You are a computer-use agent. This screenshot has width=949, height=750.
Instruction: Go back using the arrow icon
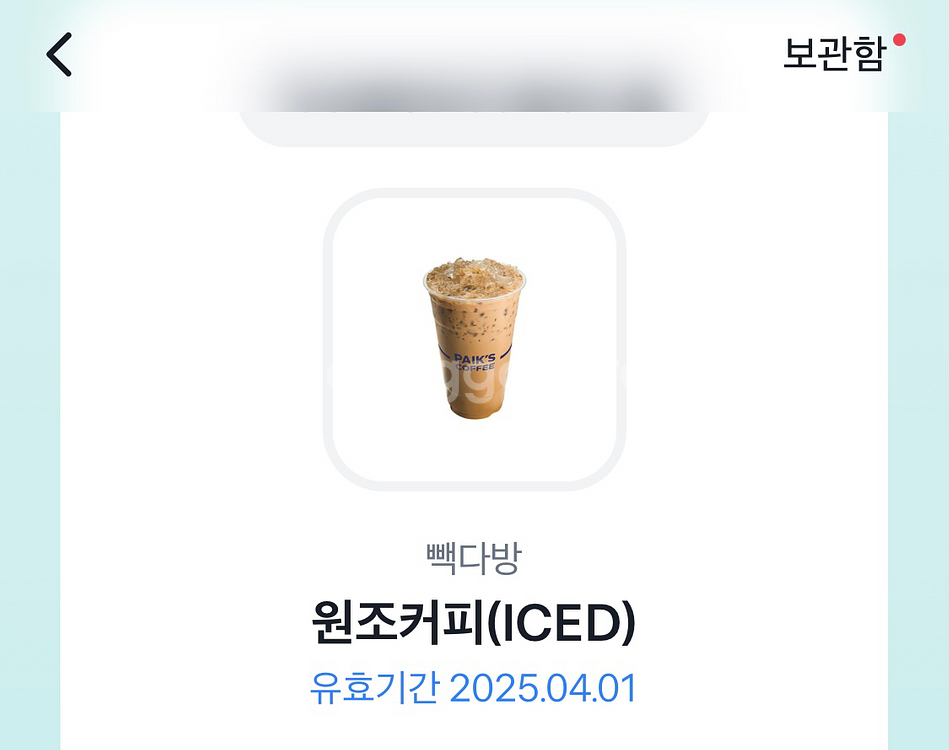60,54
